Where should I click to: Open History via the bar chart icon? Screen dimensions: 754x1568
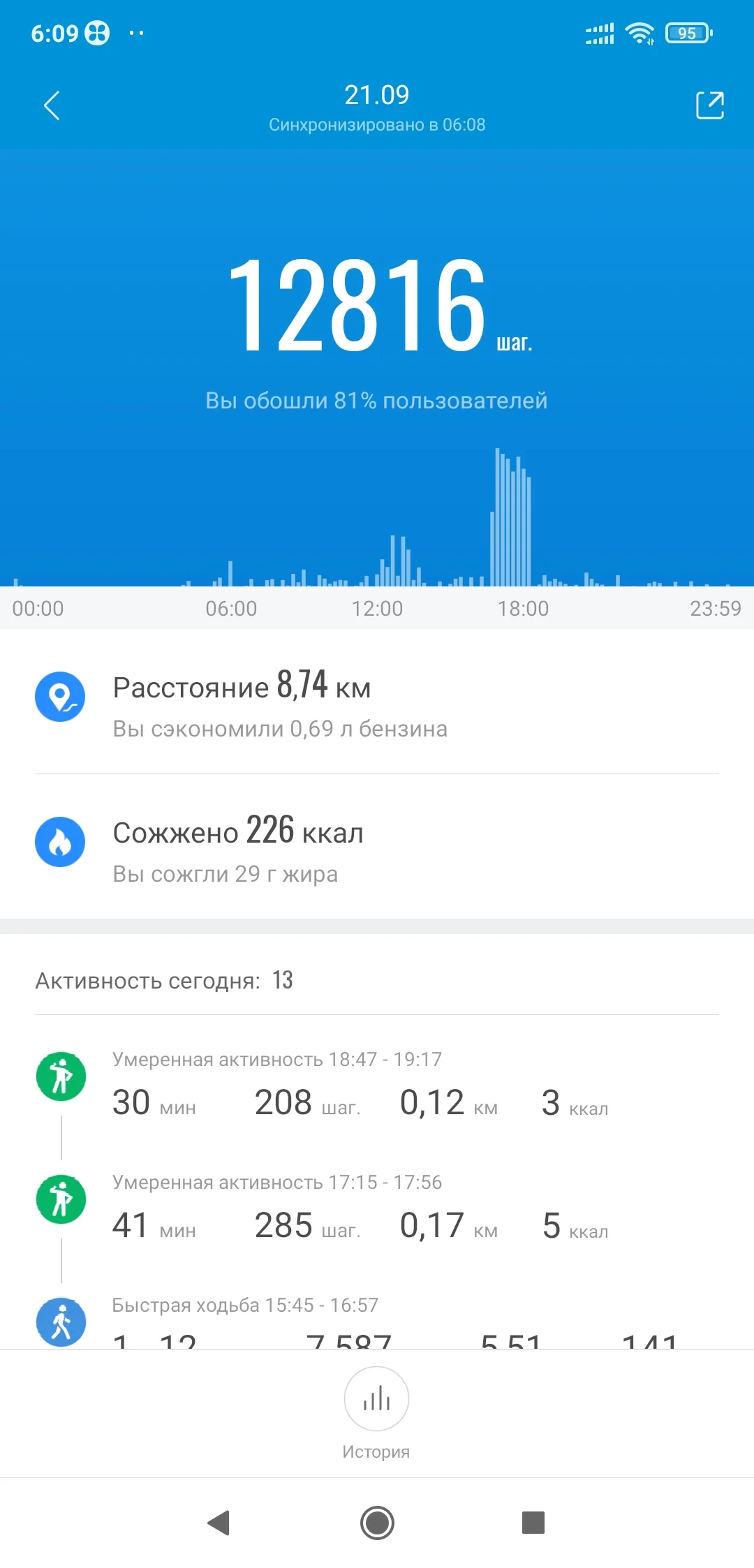pyautogui.click(x=376, y=1399)
